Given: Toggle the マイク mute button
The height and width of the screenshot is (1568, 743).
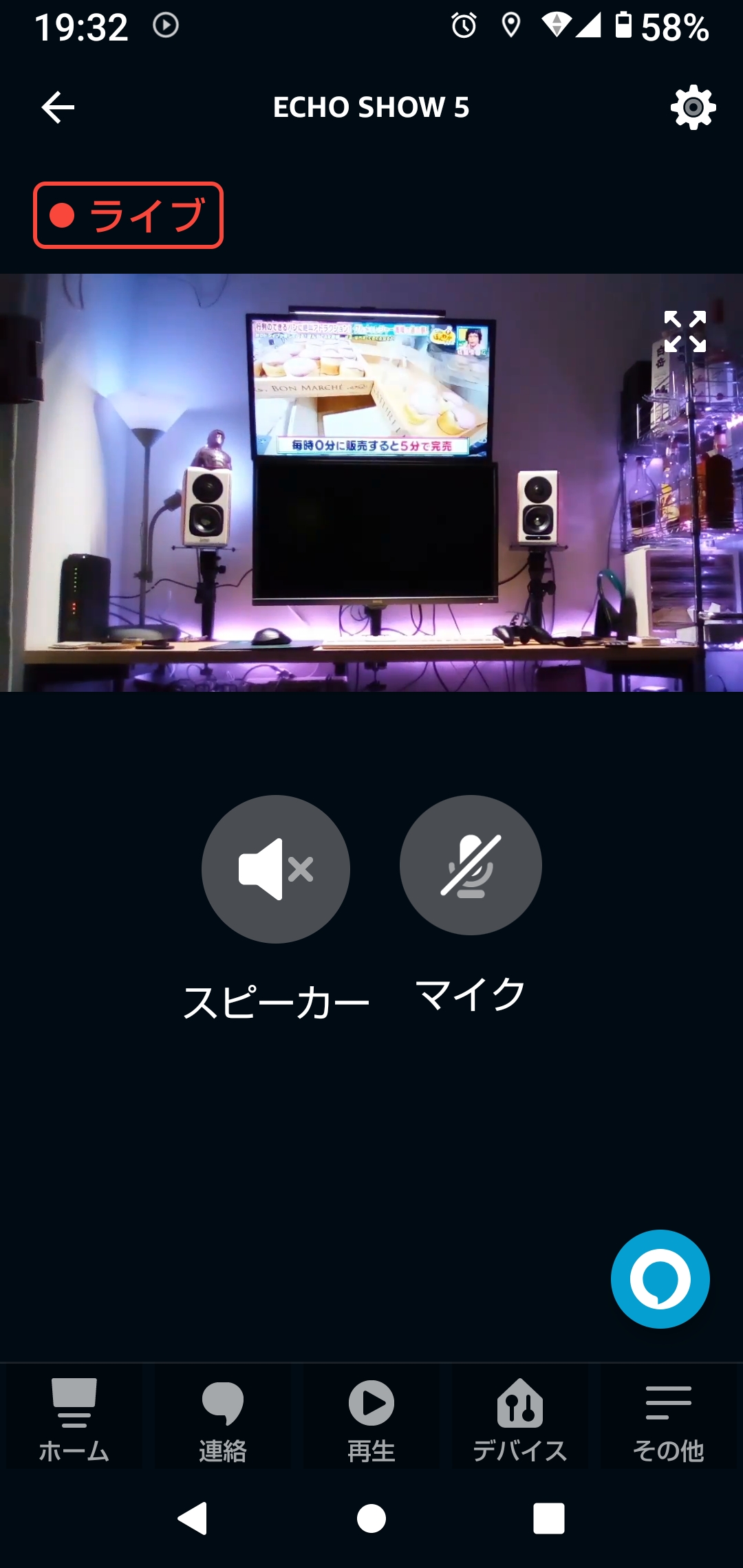Looking at the screenshot, I should click(x=471, y=865).
